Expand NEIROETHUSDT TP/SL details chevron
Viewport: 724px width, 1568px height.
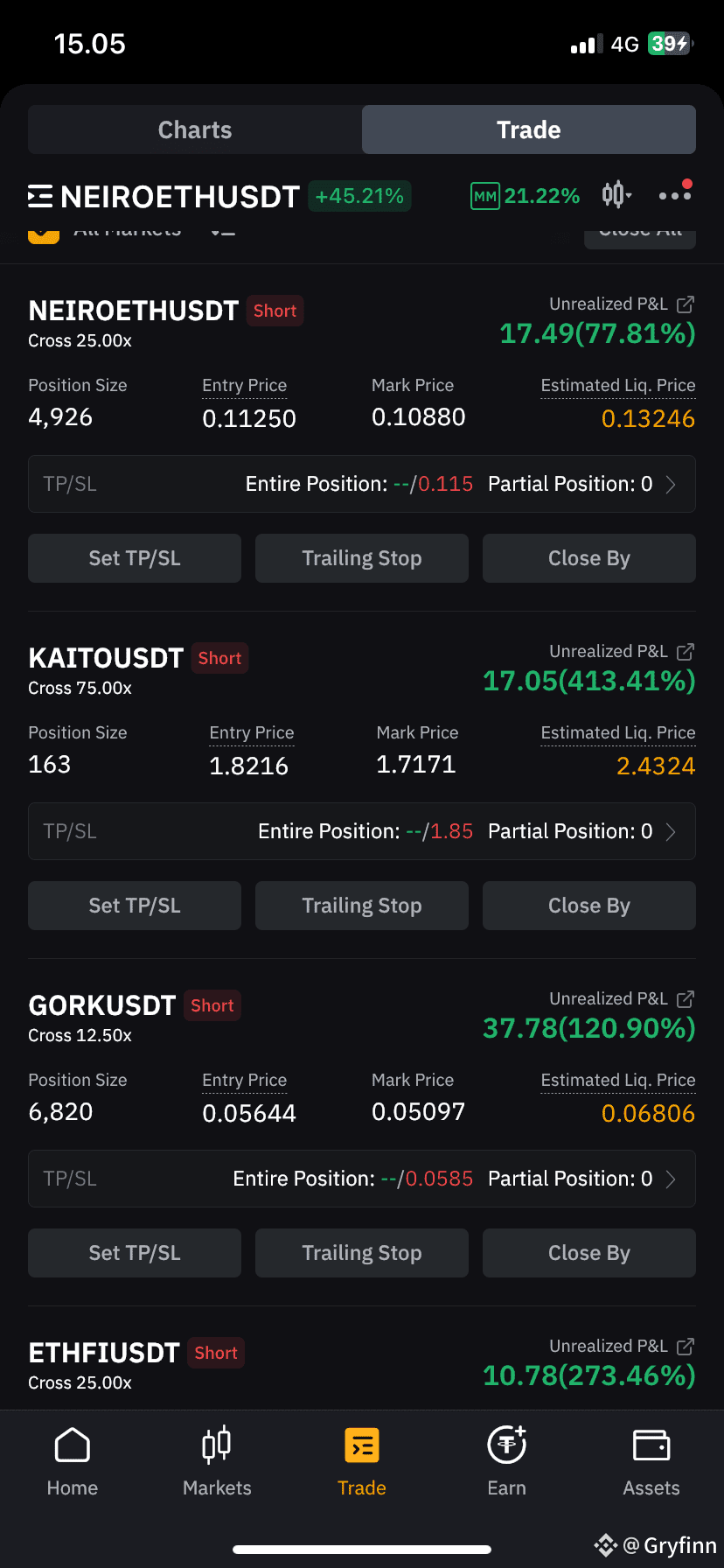click(x=672, y=484)
